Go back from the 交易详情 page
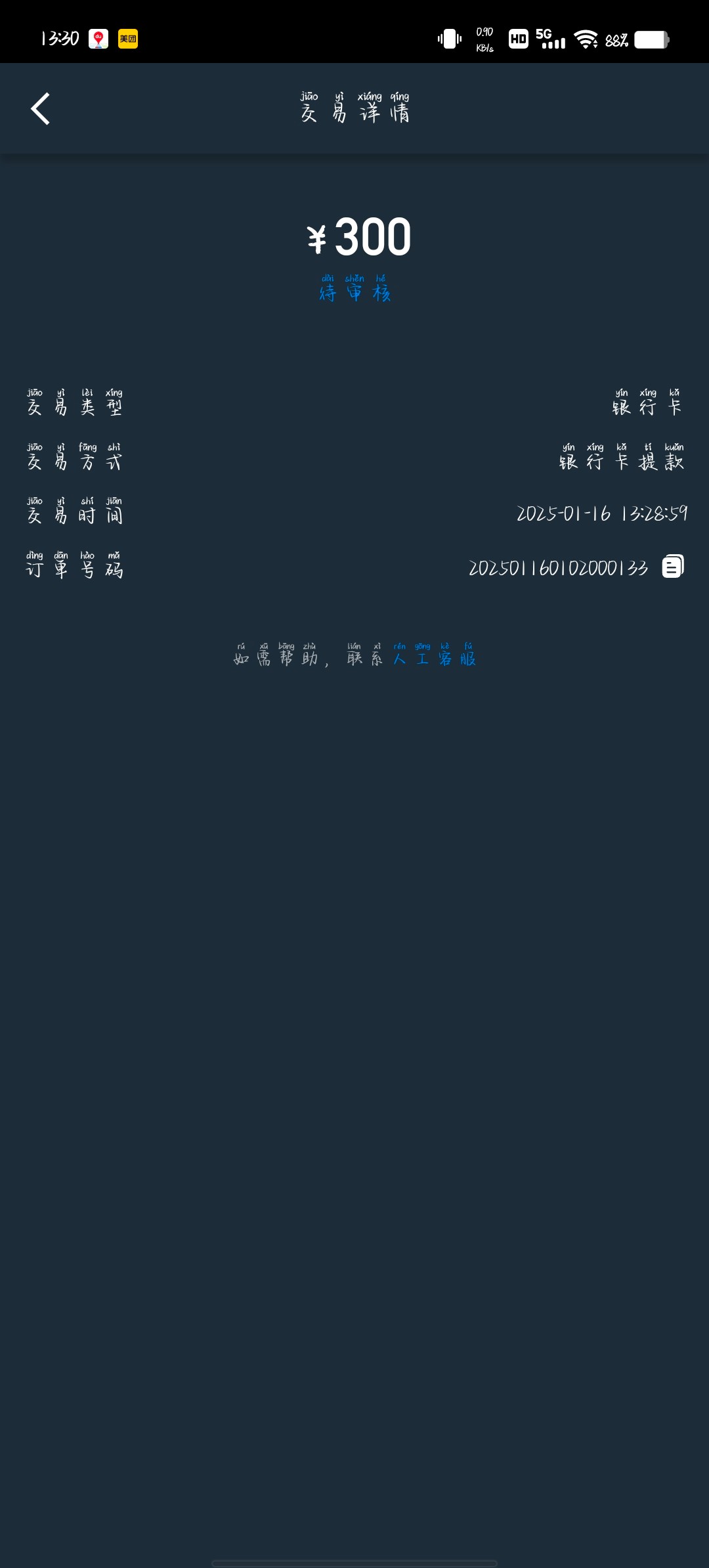 coord(41,109)
